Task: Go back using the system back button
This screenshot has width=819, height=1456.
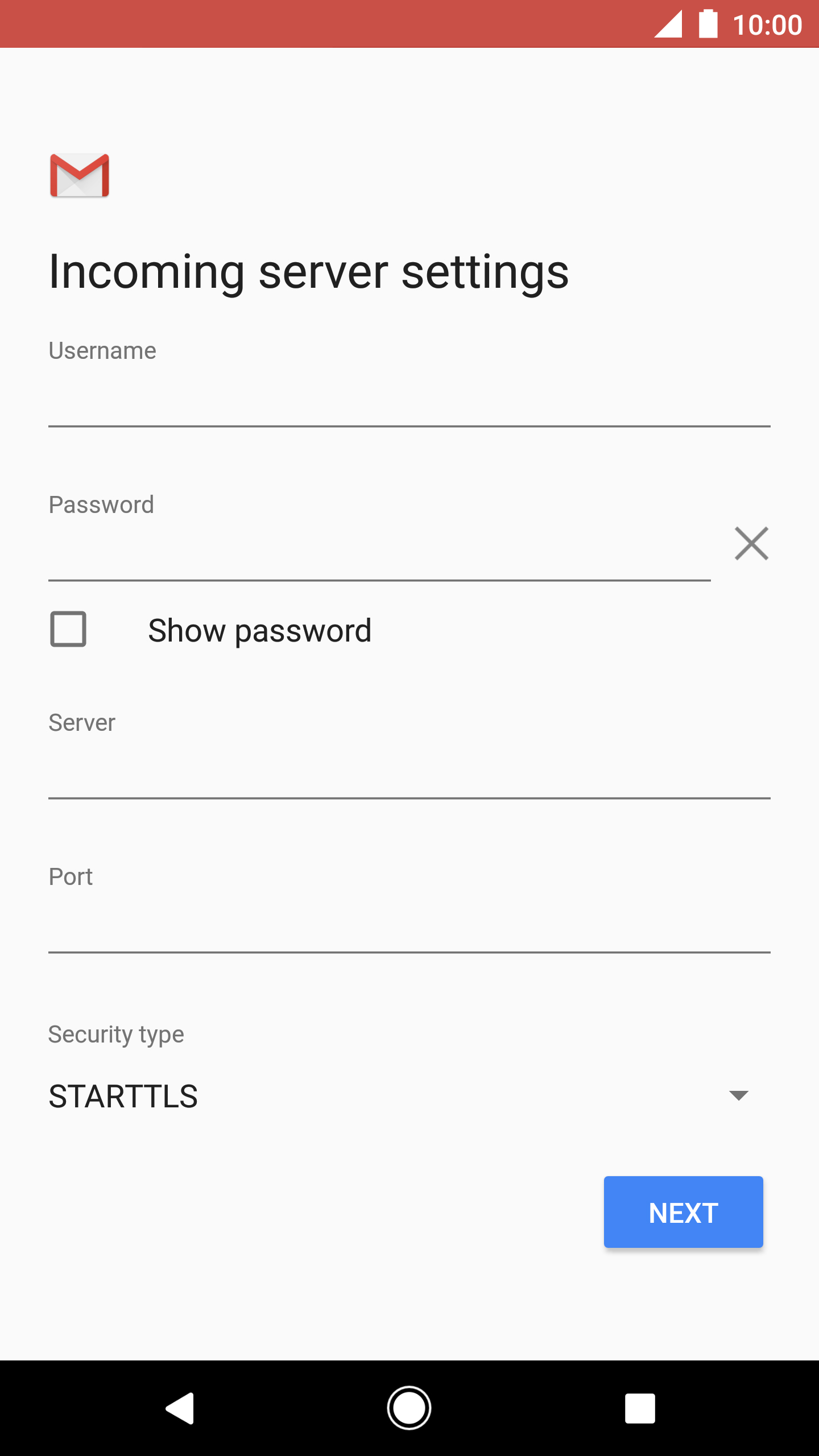Action: pyautogui.click(x=180, y=1408)
